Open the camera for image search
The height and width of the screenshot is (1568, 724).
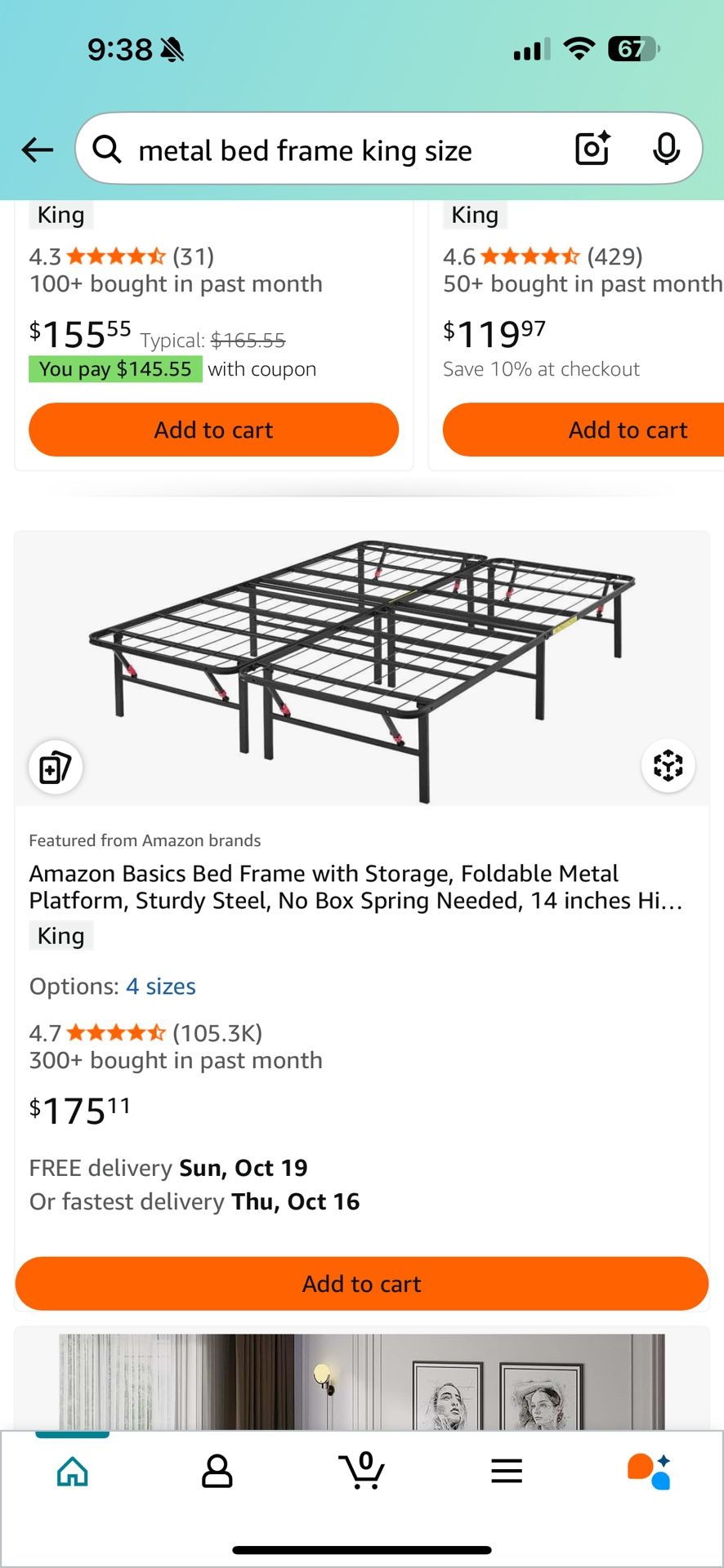(x=591, y=149)
